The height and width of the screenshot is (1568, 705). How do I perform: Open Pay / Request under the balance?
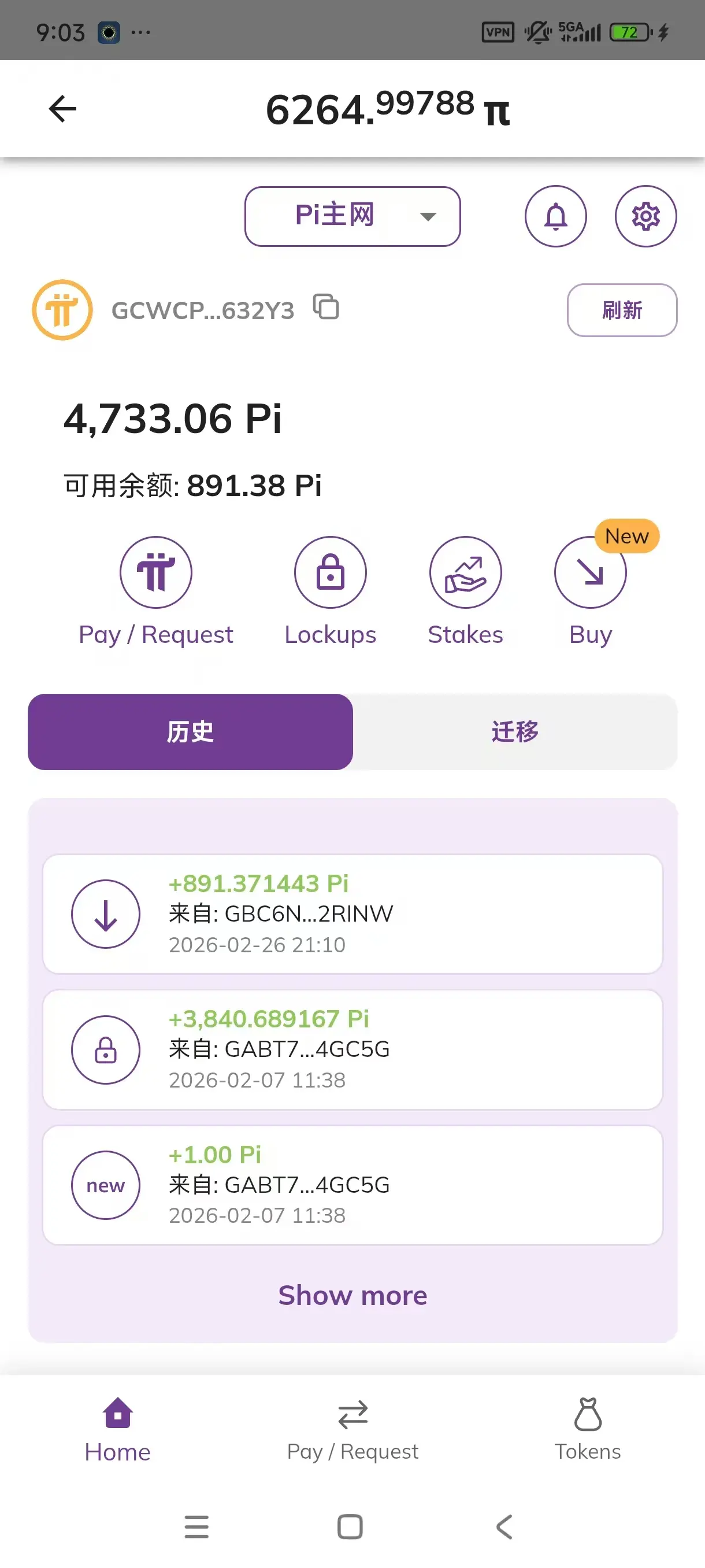click(155, 590)
